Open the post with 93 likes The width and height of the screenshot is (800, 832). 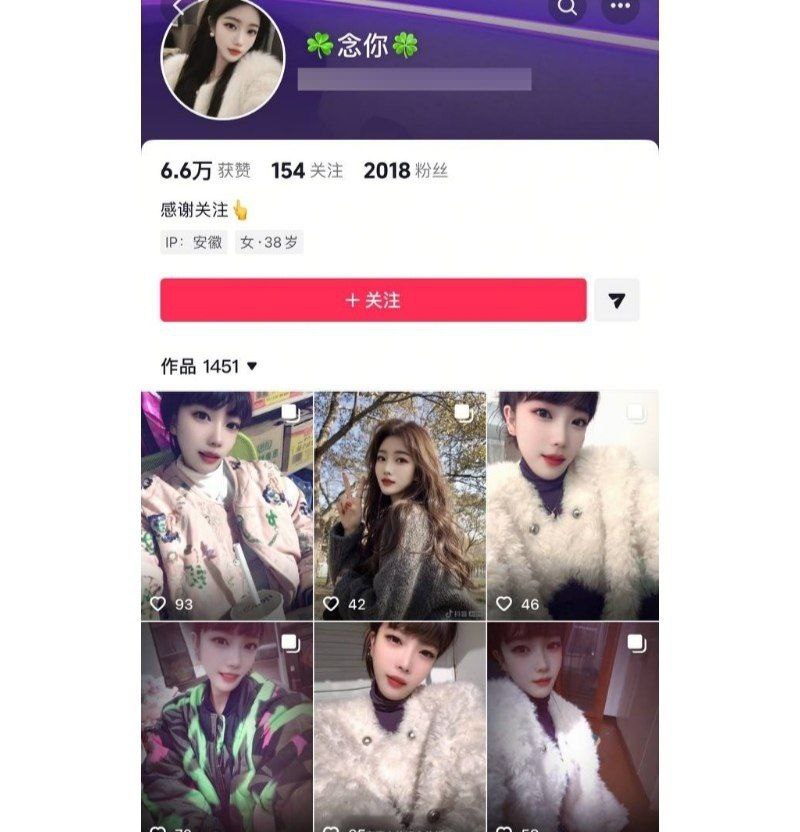227,505
